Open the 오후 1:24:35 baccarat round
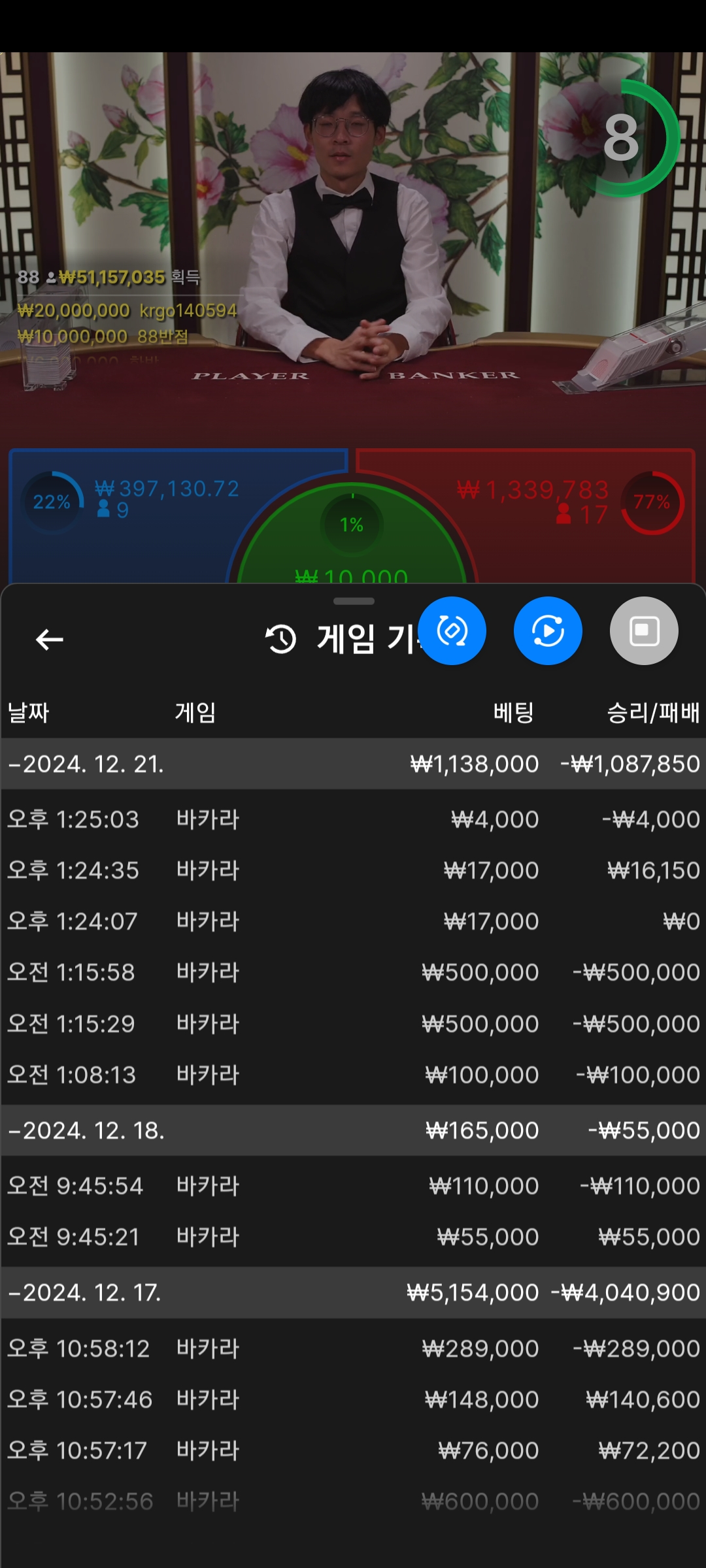 click(x=353, y=870)
